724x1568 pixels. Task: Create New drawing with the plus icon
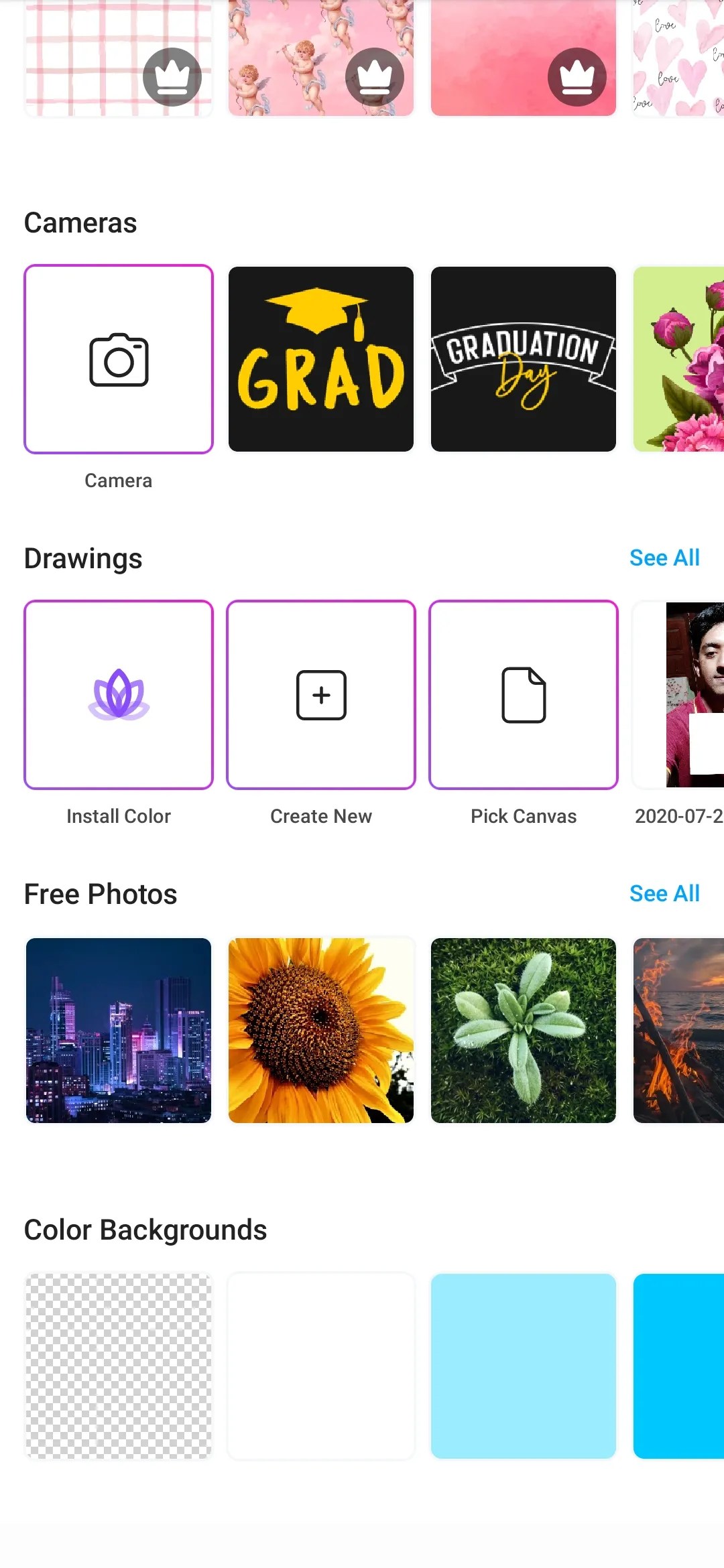coord(320,696)
